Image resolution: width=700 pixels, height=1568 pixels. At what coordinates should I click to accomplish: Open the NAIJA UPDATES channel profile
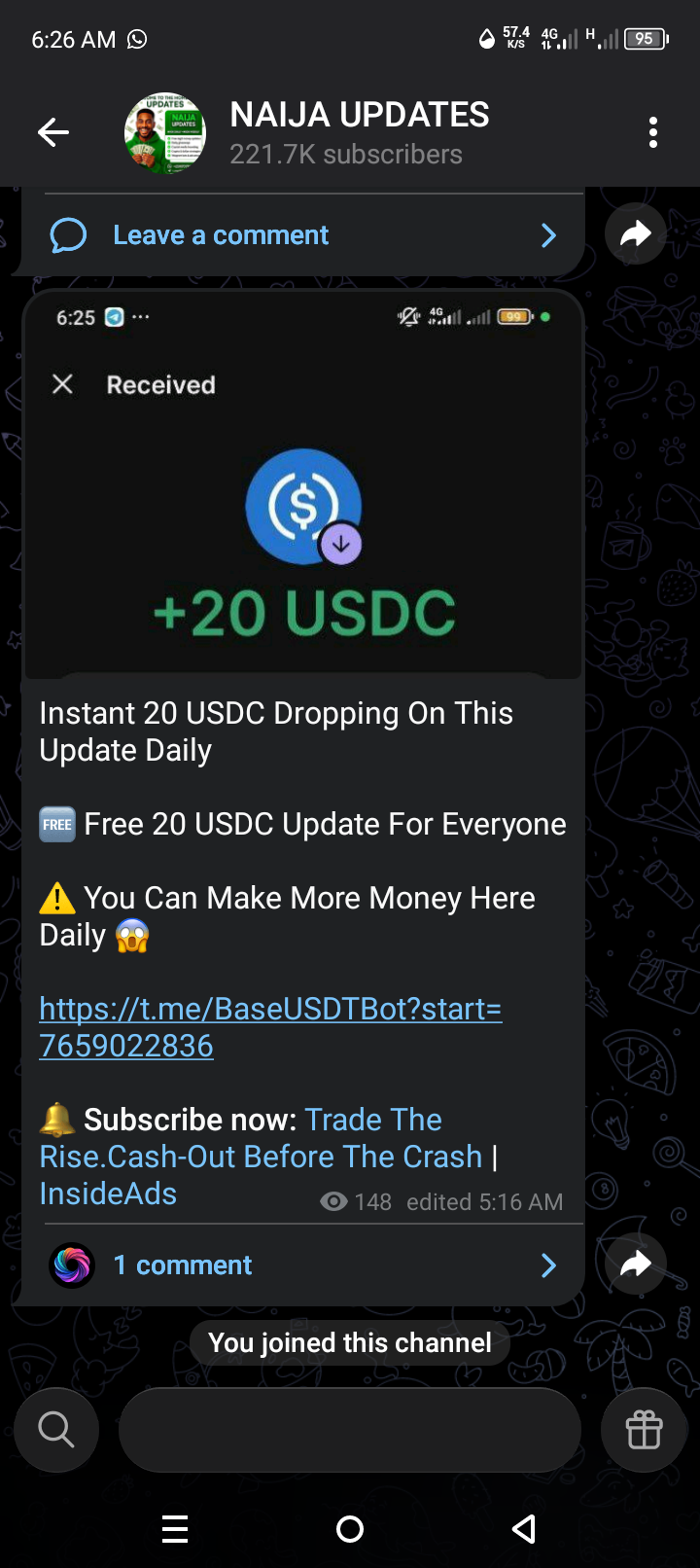pyautogui.click(x=359, y=132)
